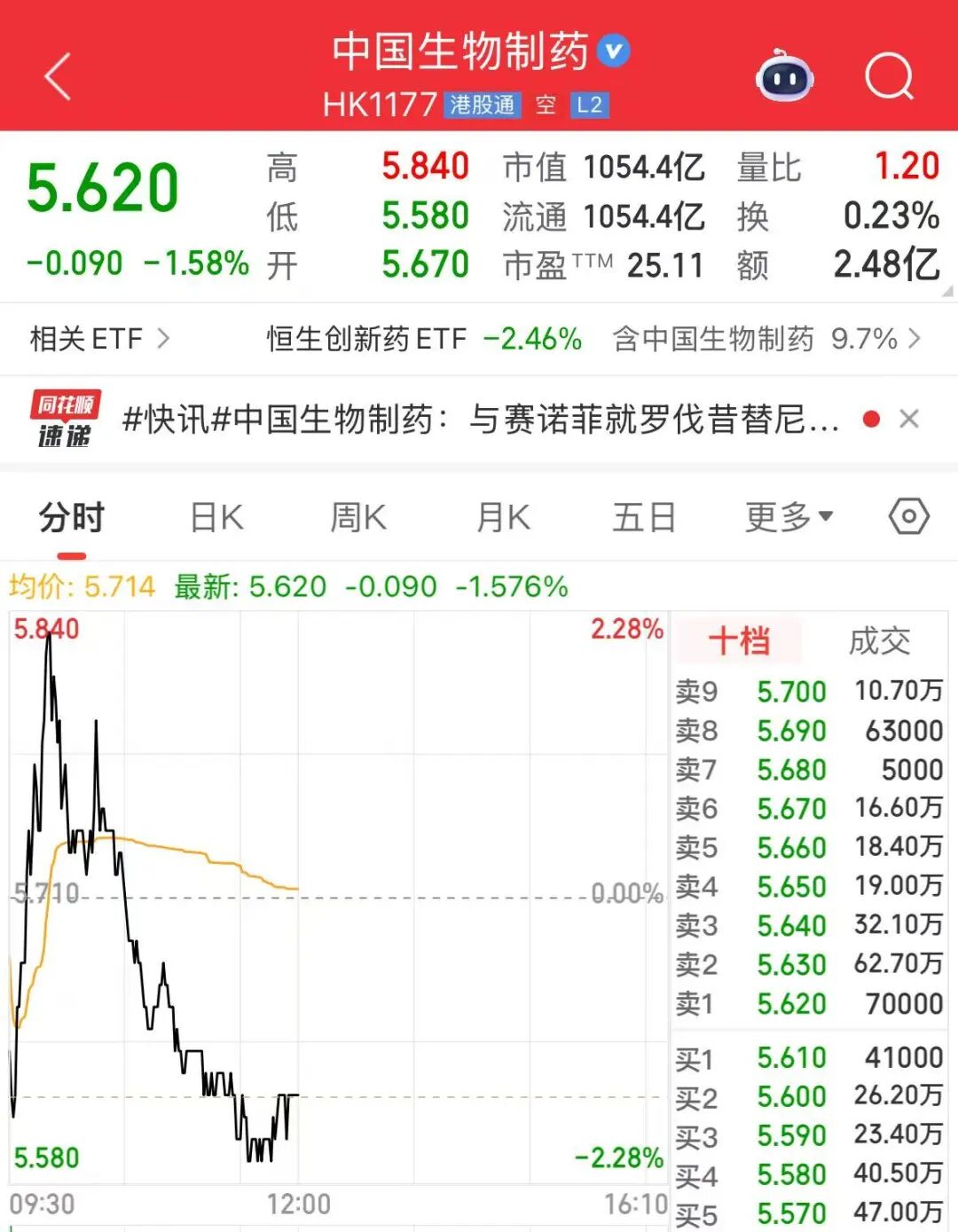The height and width of the screenshot is (1232, 958).
Task: Expand the 更多 chart options dropdown
Action: [x=788, y=517]
